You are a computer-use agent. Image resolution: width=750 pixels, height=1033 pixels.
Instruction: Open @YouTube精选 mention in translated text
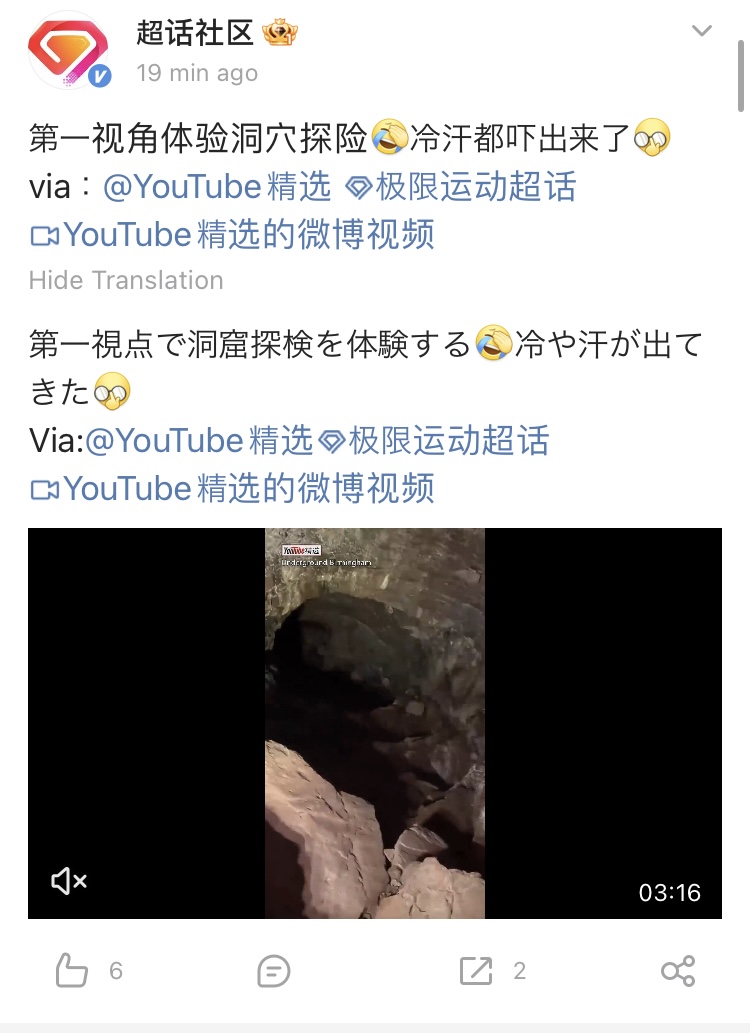[198, 441]
